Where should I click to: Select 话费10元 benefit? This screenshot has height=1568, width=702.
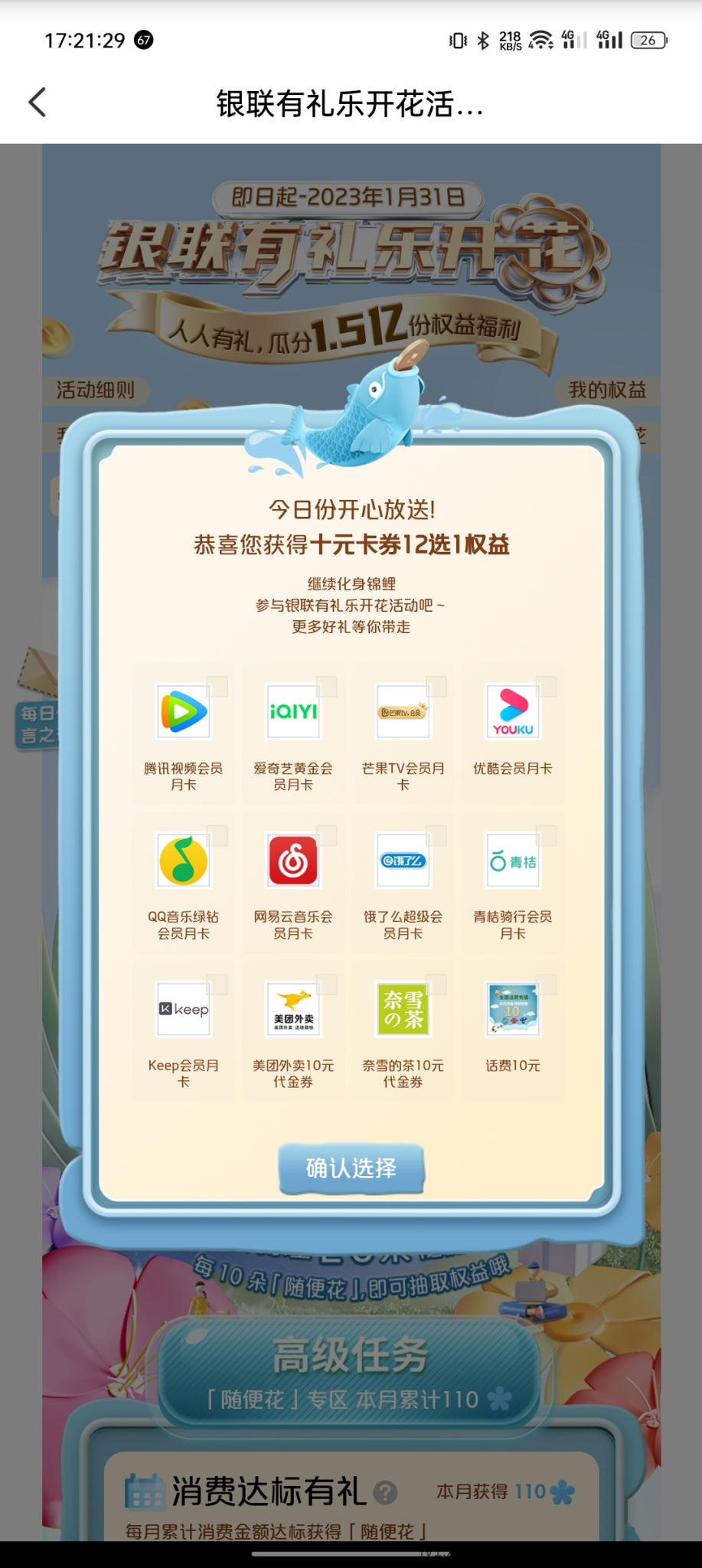pos(513,1031)
